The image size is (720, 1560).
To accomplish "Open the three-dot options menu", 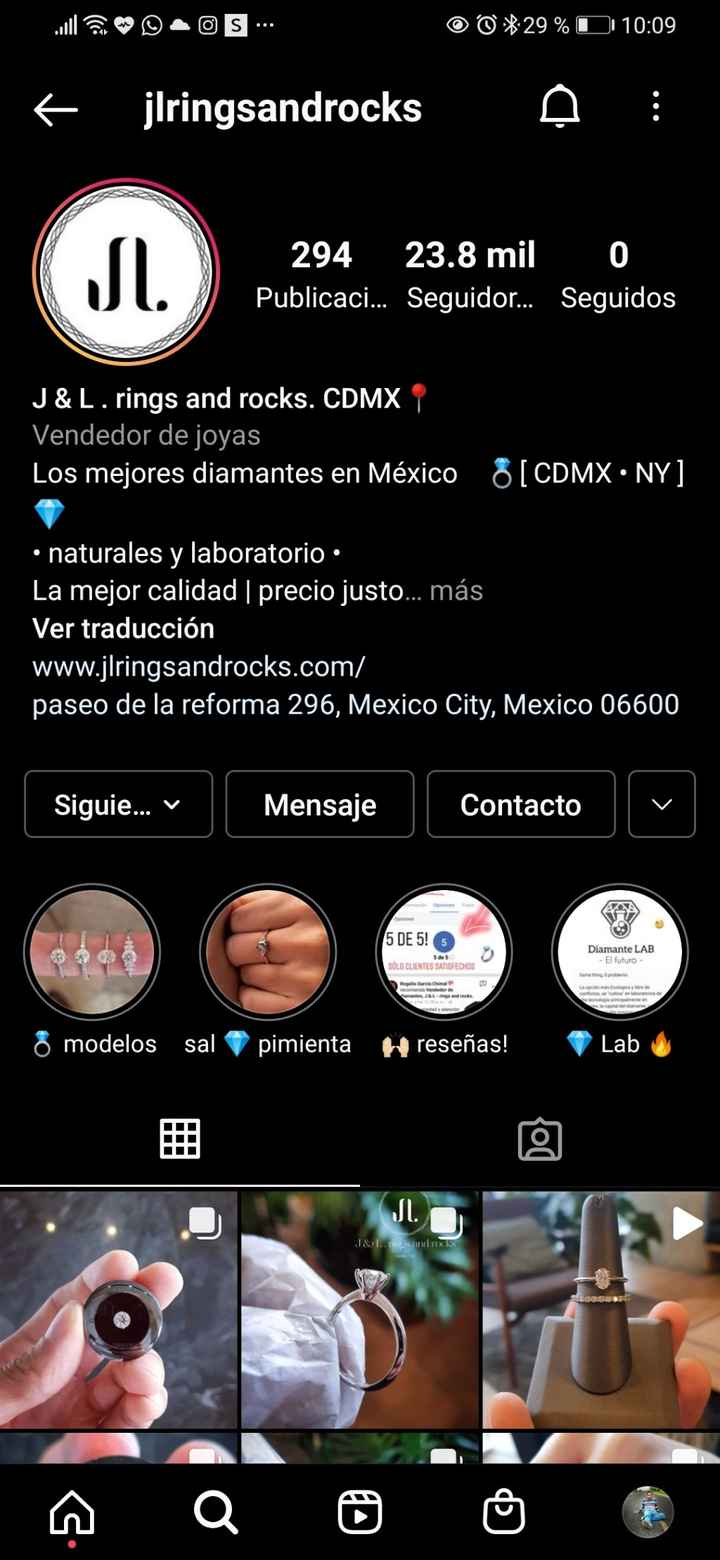I will (x=655, y=107).
